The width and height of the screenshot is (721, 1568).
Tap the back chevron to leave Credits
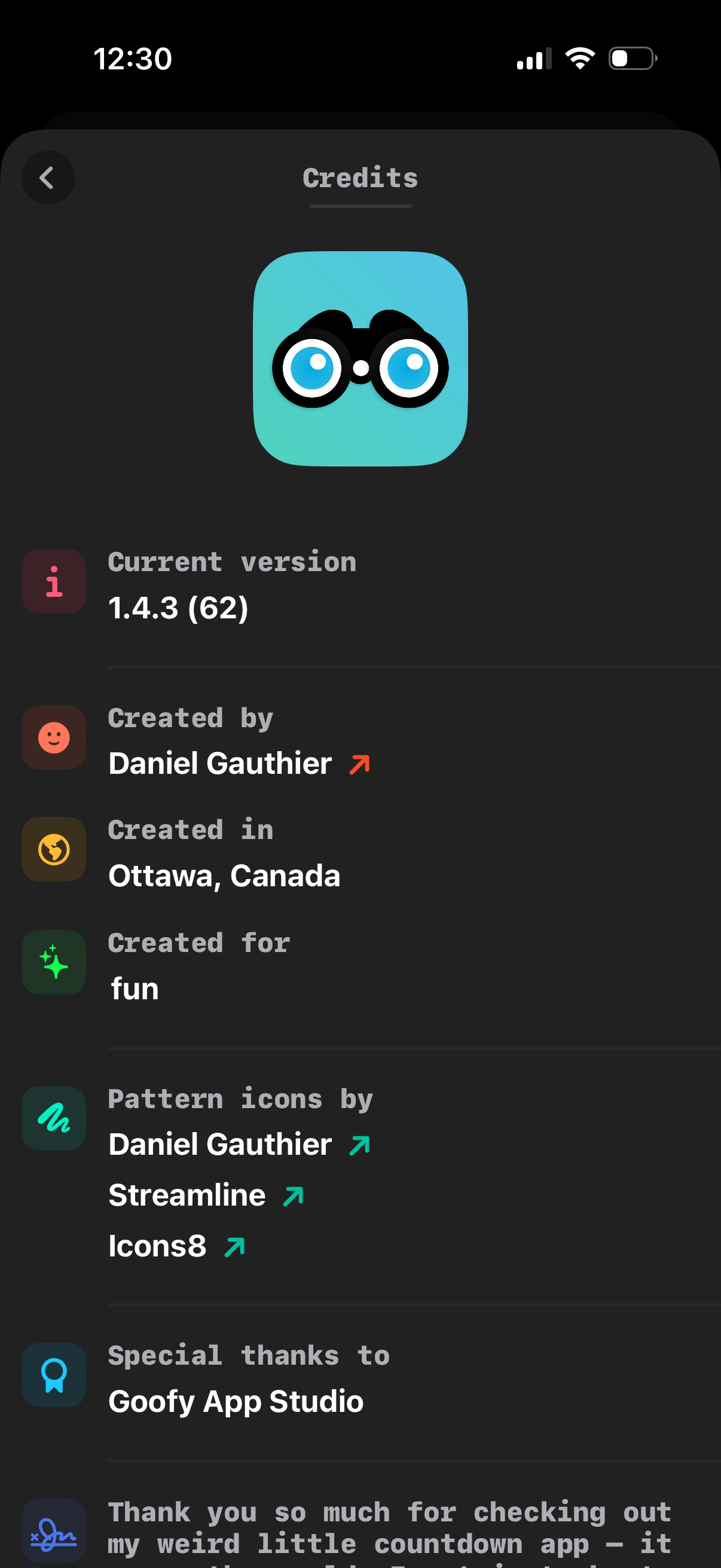point(48,177)
